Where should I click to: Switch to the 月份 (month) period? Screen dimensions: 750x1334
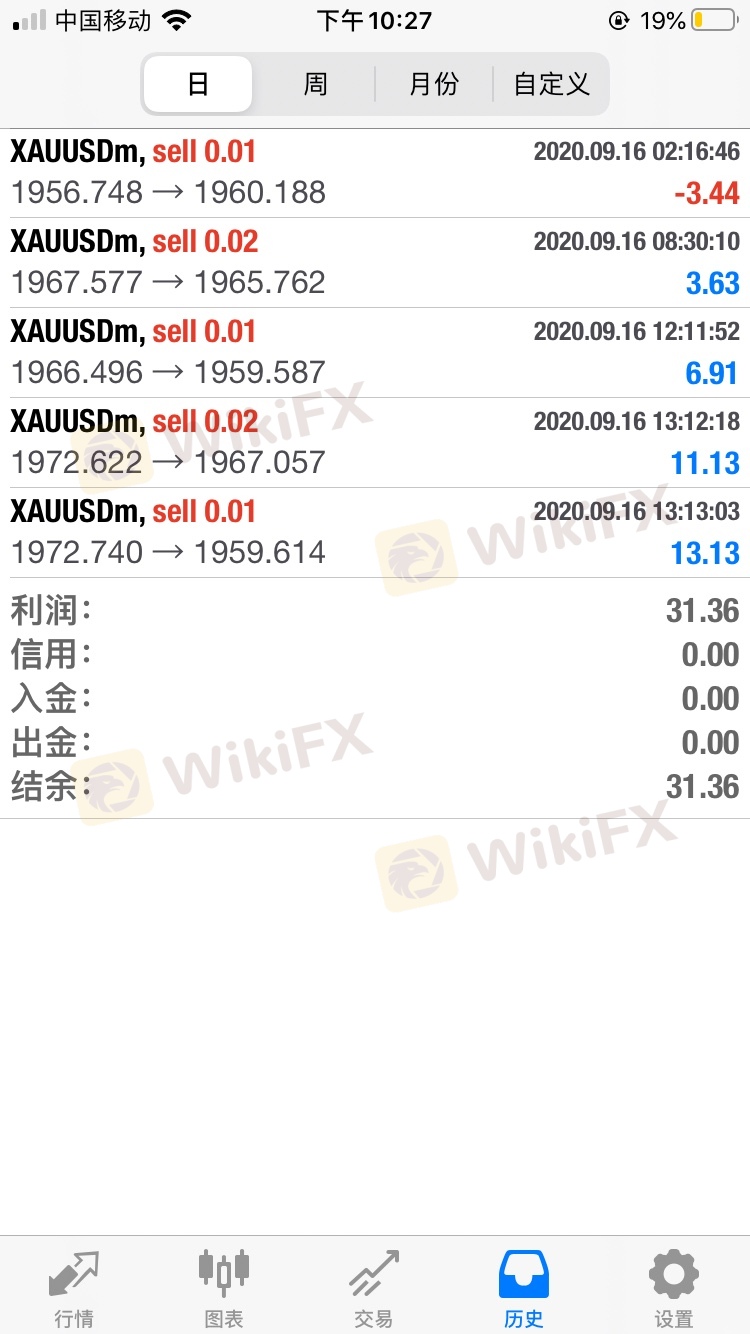(x=433, y=84)
